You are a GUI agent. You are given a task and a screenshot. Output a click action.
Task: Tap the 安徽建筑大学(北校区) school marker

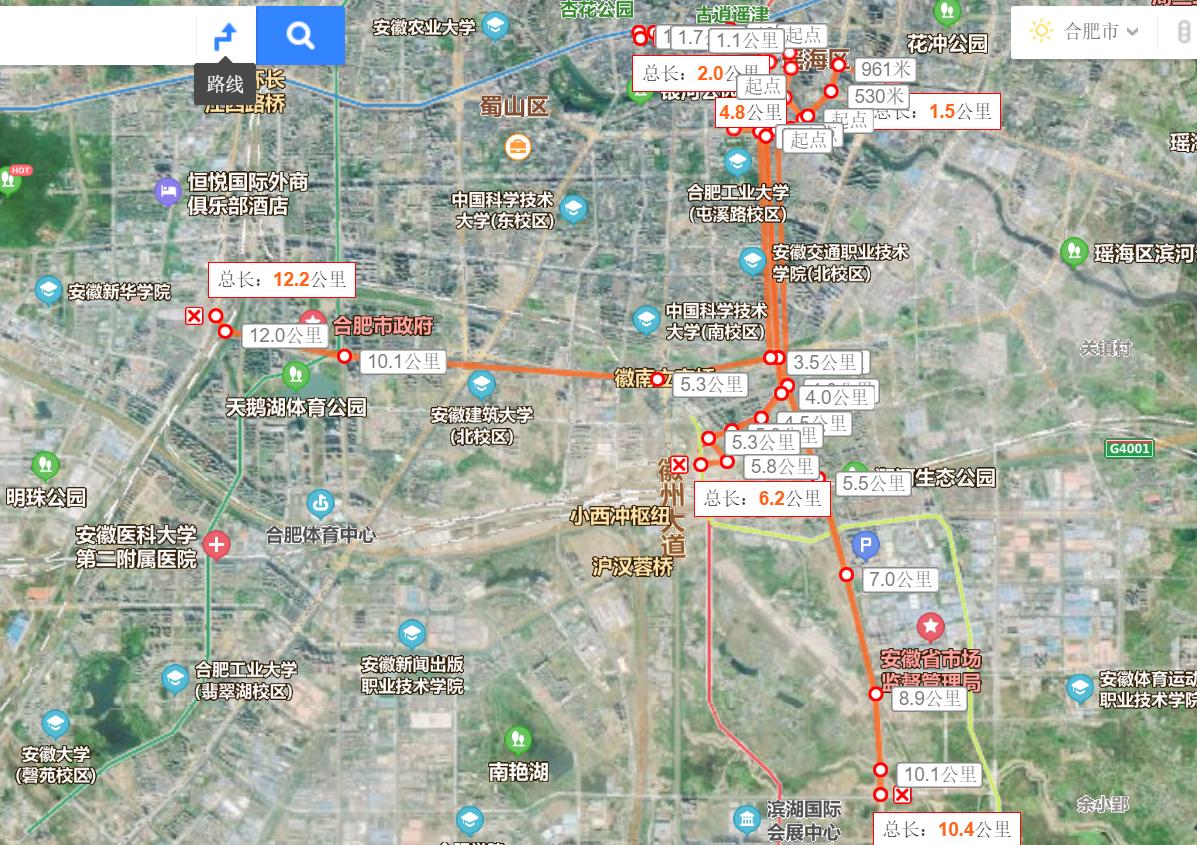click(x=482, y=385)
